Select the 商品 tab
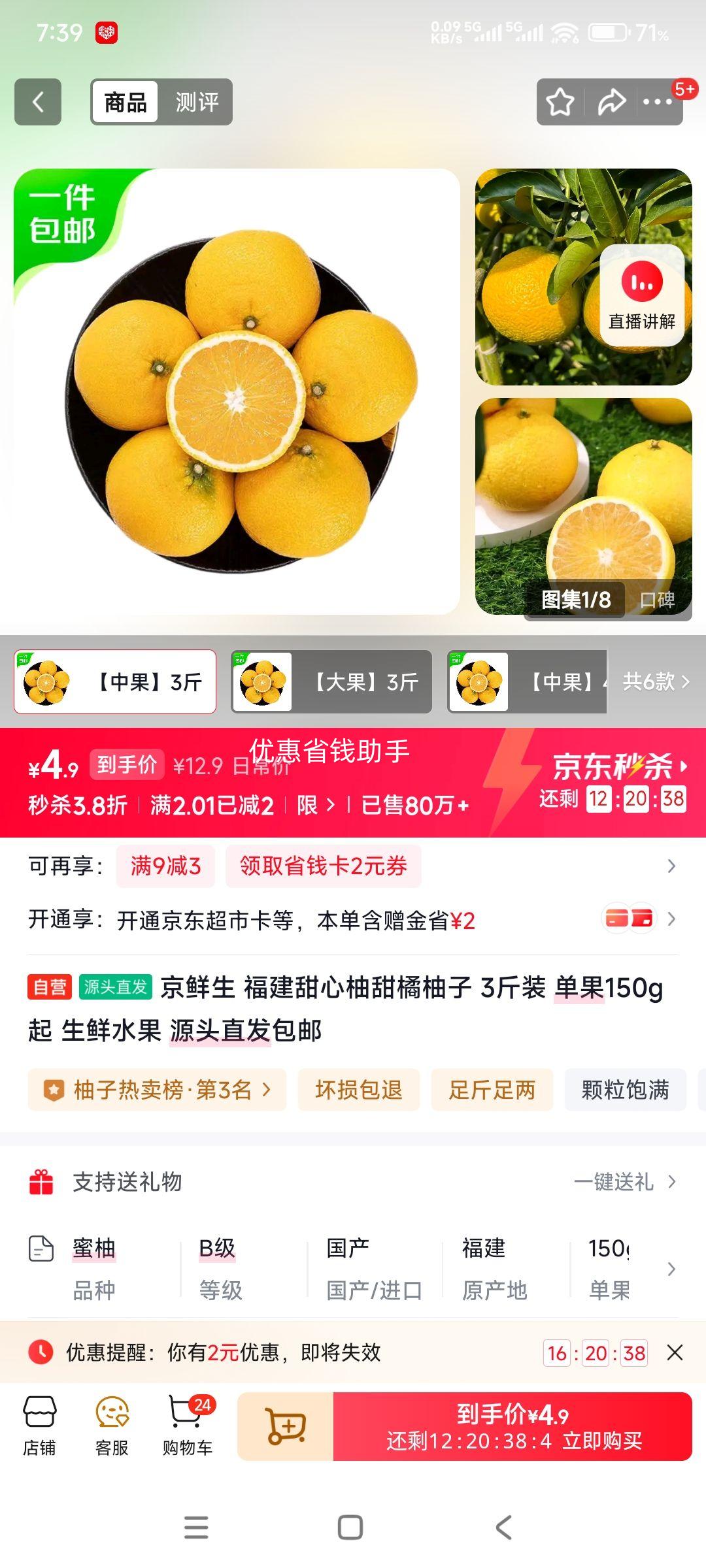 tap(126, 101)
